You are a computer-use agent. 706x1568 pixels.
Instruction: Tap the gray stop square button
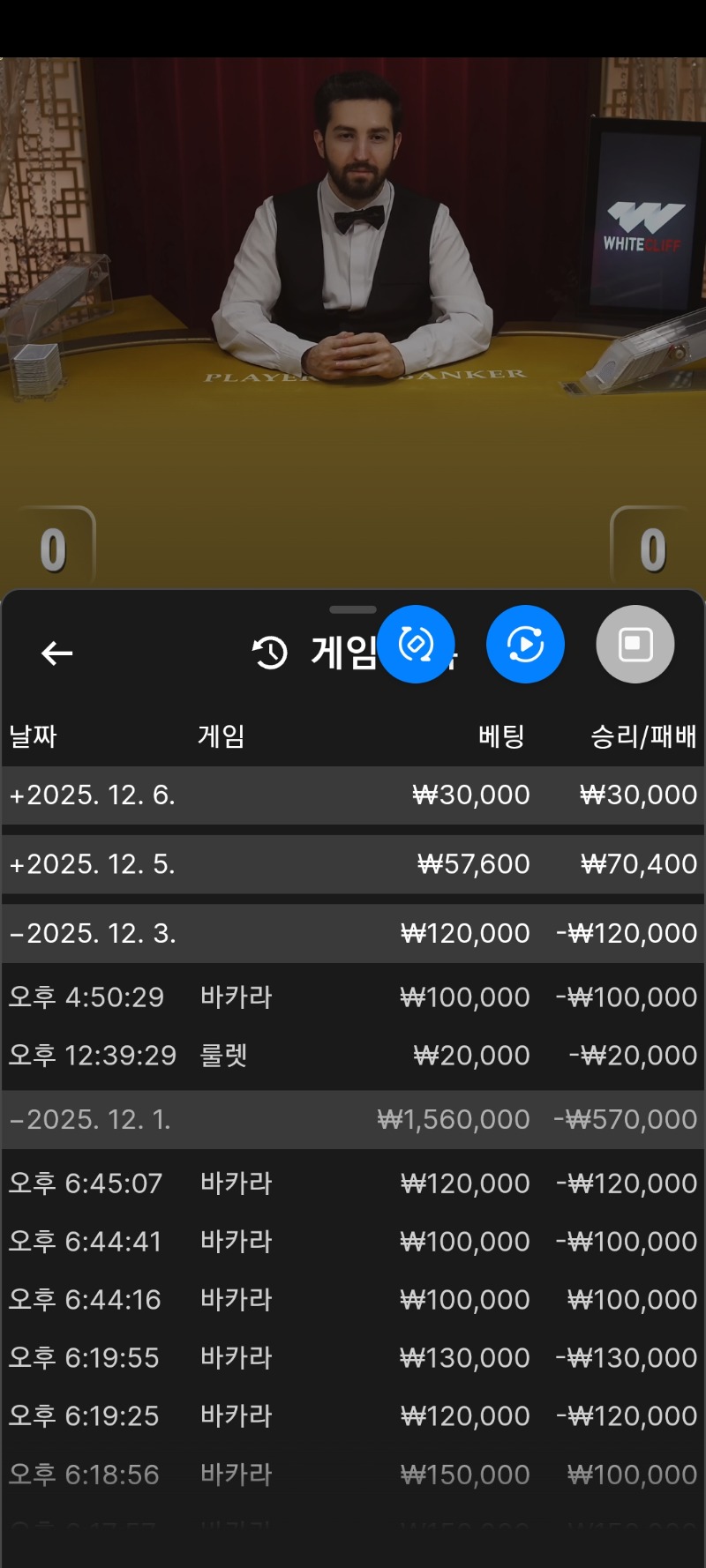click(635, 645)
